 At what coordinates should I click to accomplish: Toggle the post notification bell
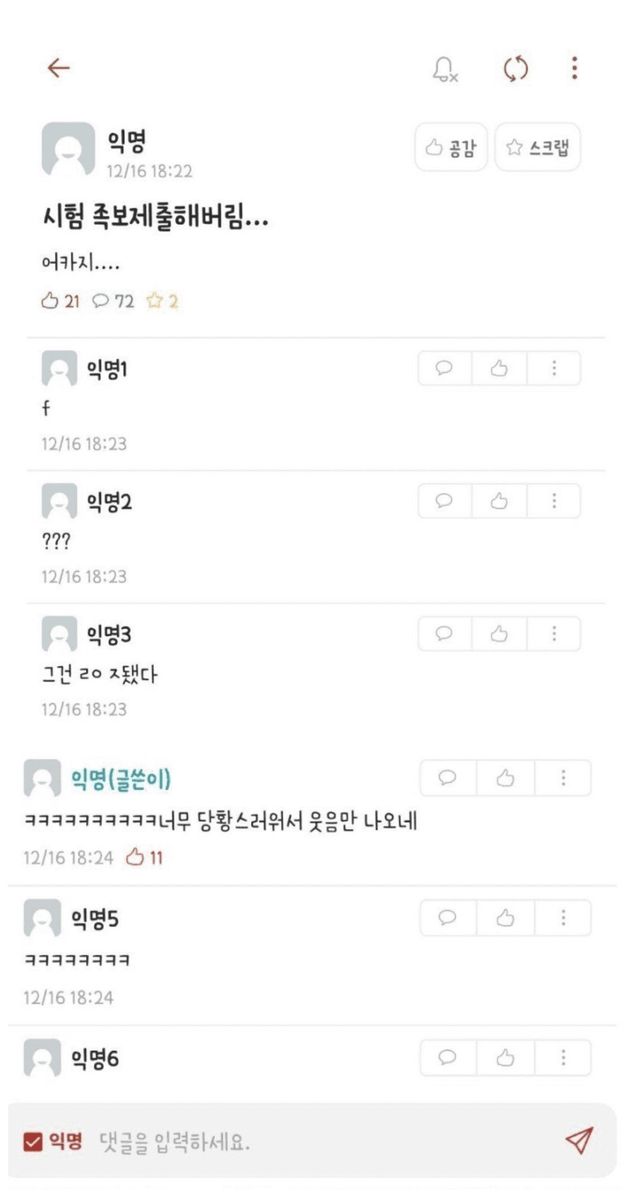pyautogui.click(x=445, y=69)
